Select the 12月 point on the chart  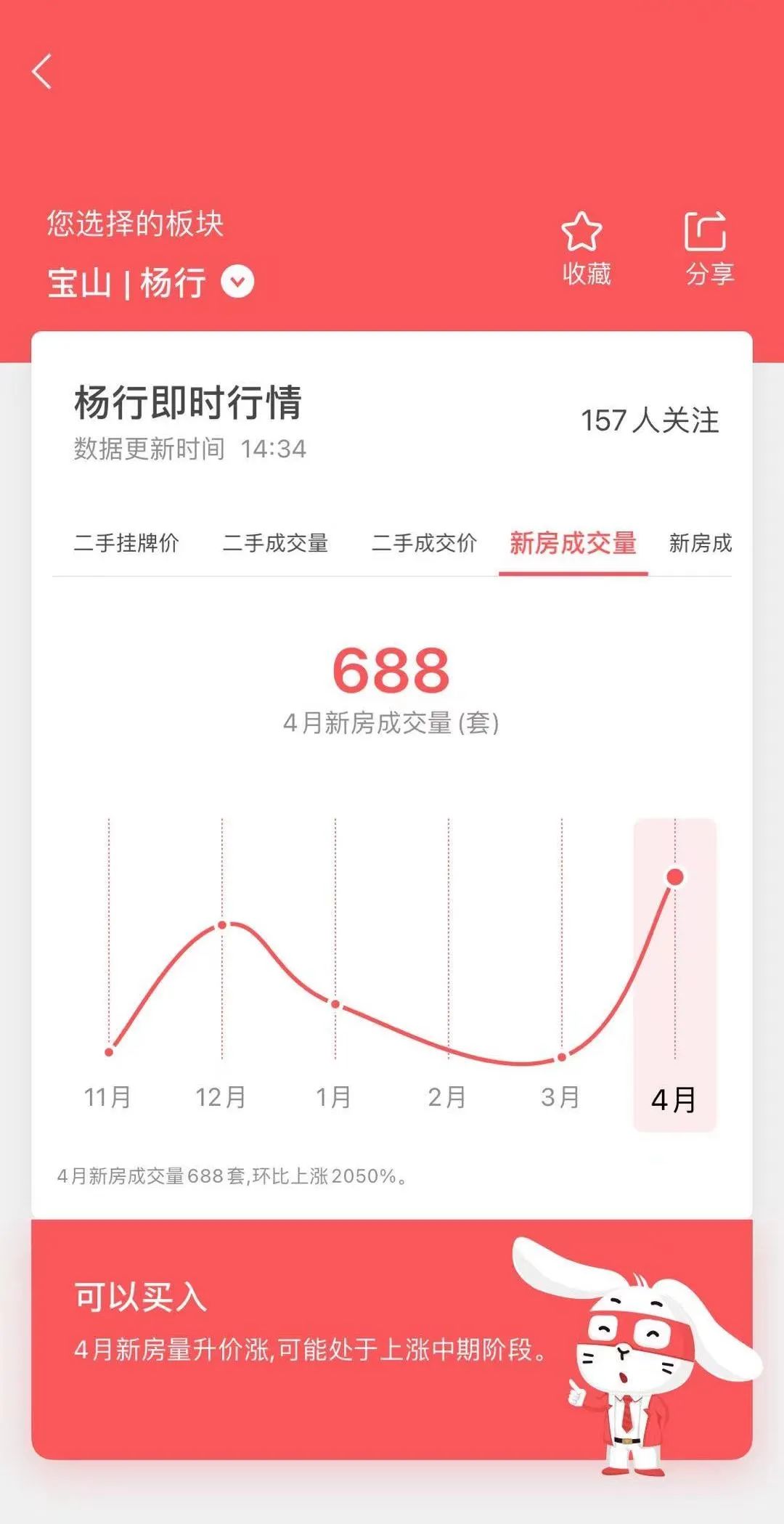point(222,924)
